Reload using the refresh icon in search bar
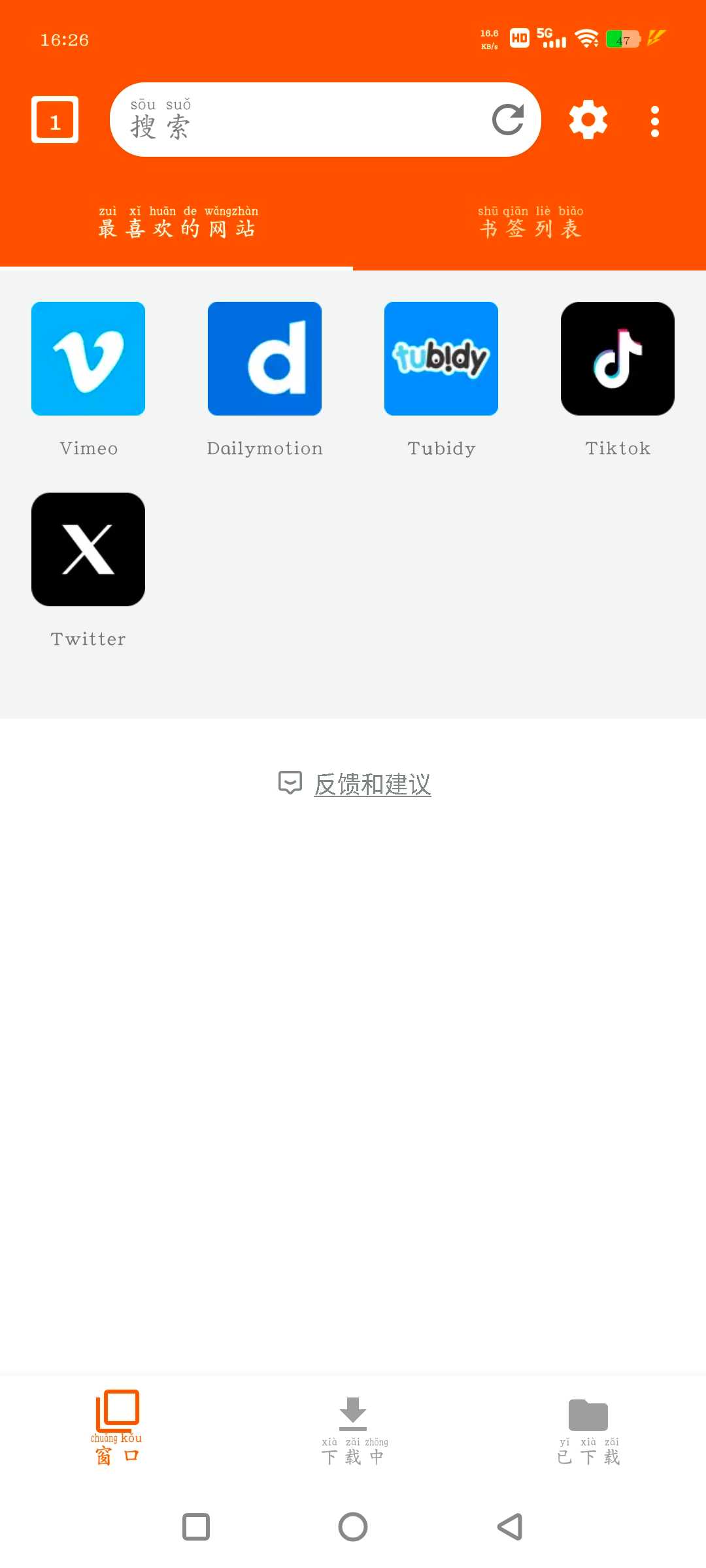The image size is (706, 1568). (507, 120)
